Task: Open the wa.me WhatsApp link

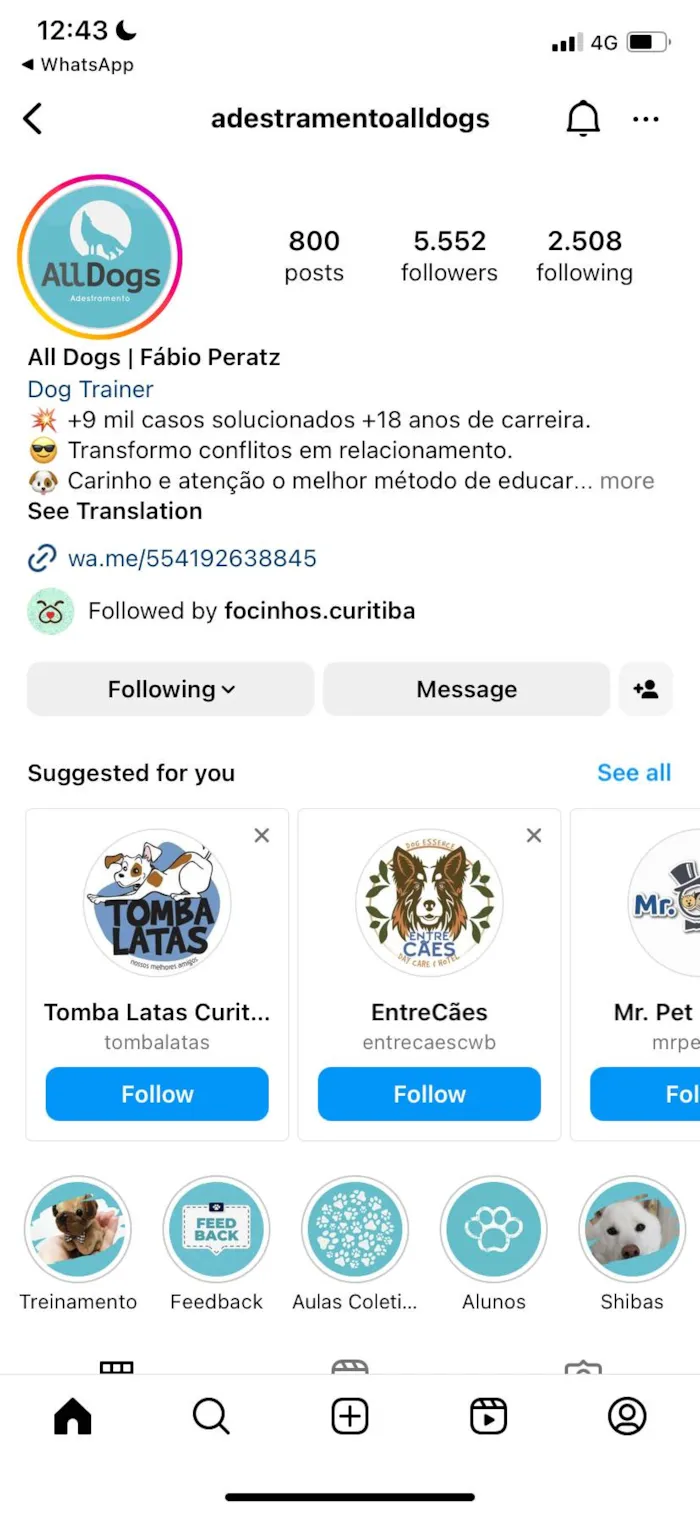Action: (191, 558)
